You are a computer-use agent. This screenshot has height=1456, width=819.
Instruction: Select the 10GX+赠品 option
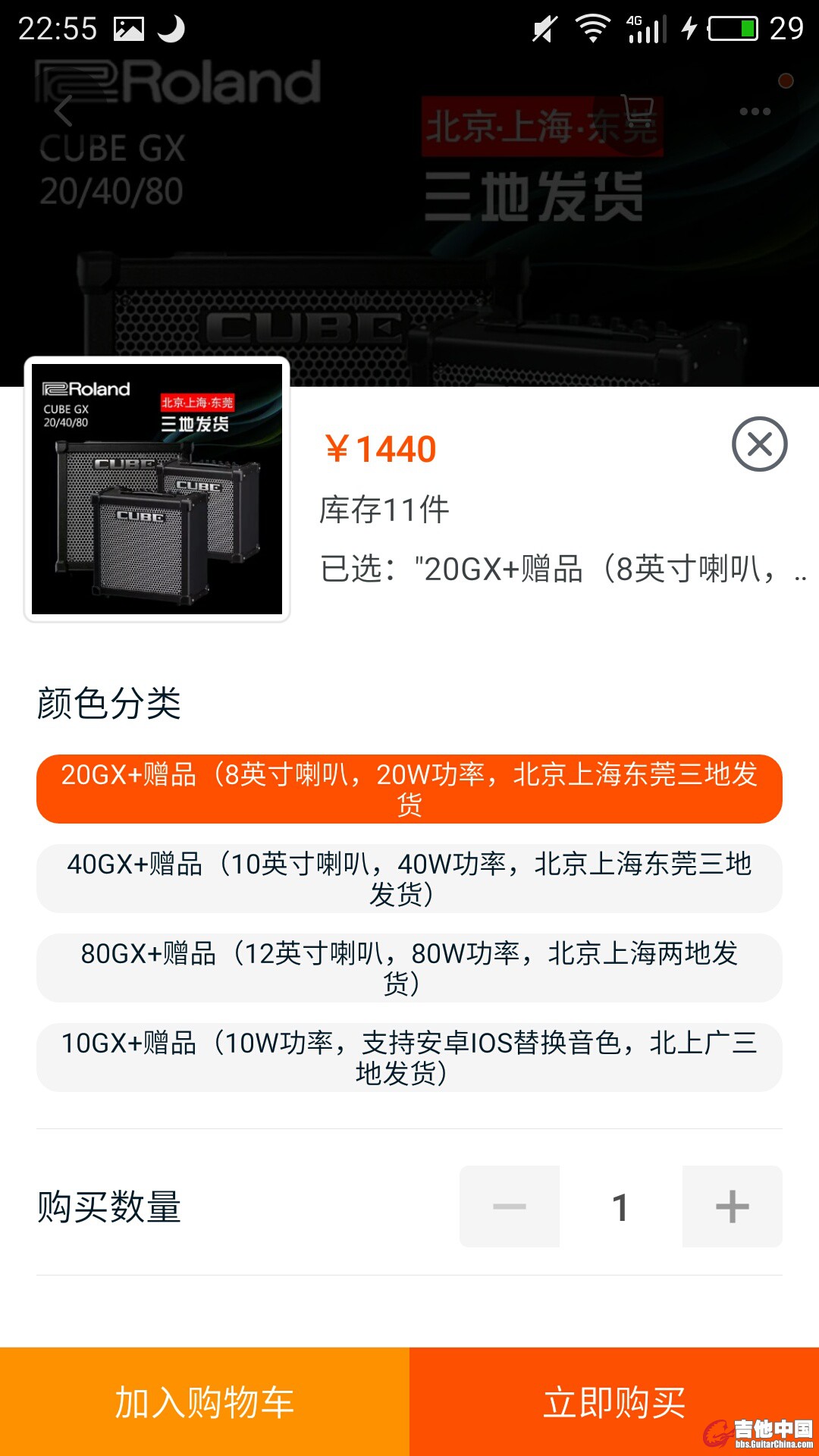click(409, 1057)
